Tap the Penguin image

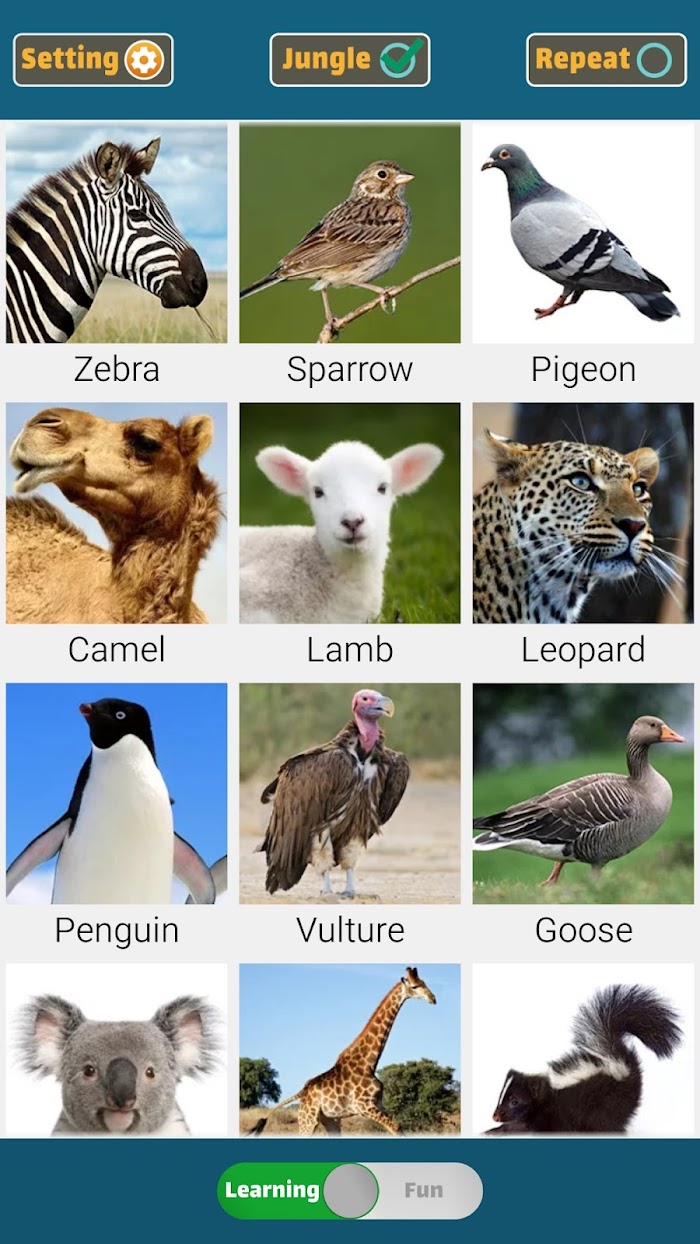coord(117,793)
